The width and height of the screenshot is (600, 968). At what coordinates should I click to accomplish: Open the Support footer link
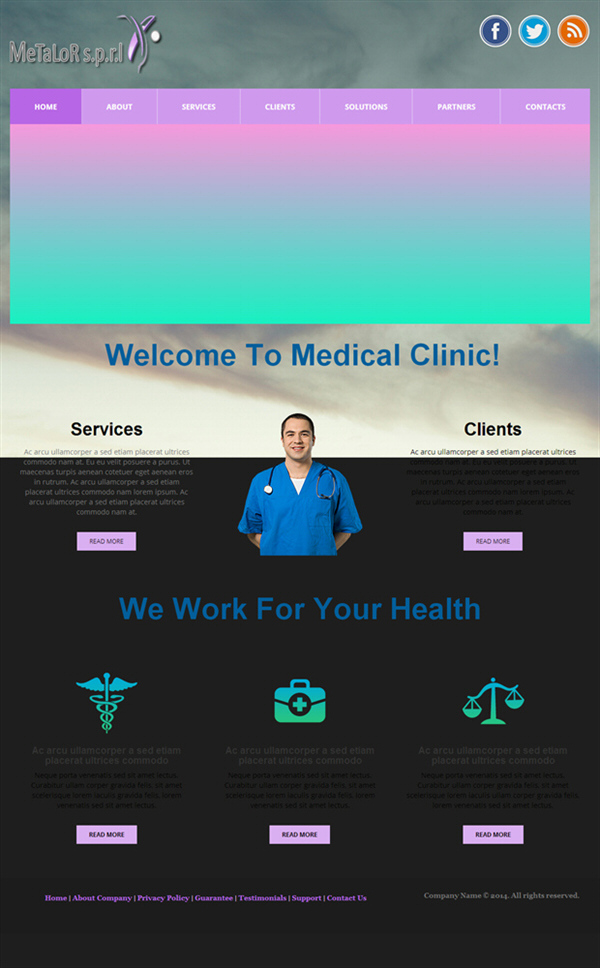pos(307,898)
